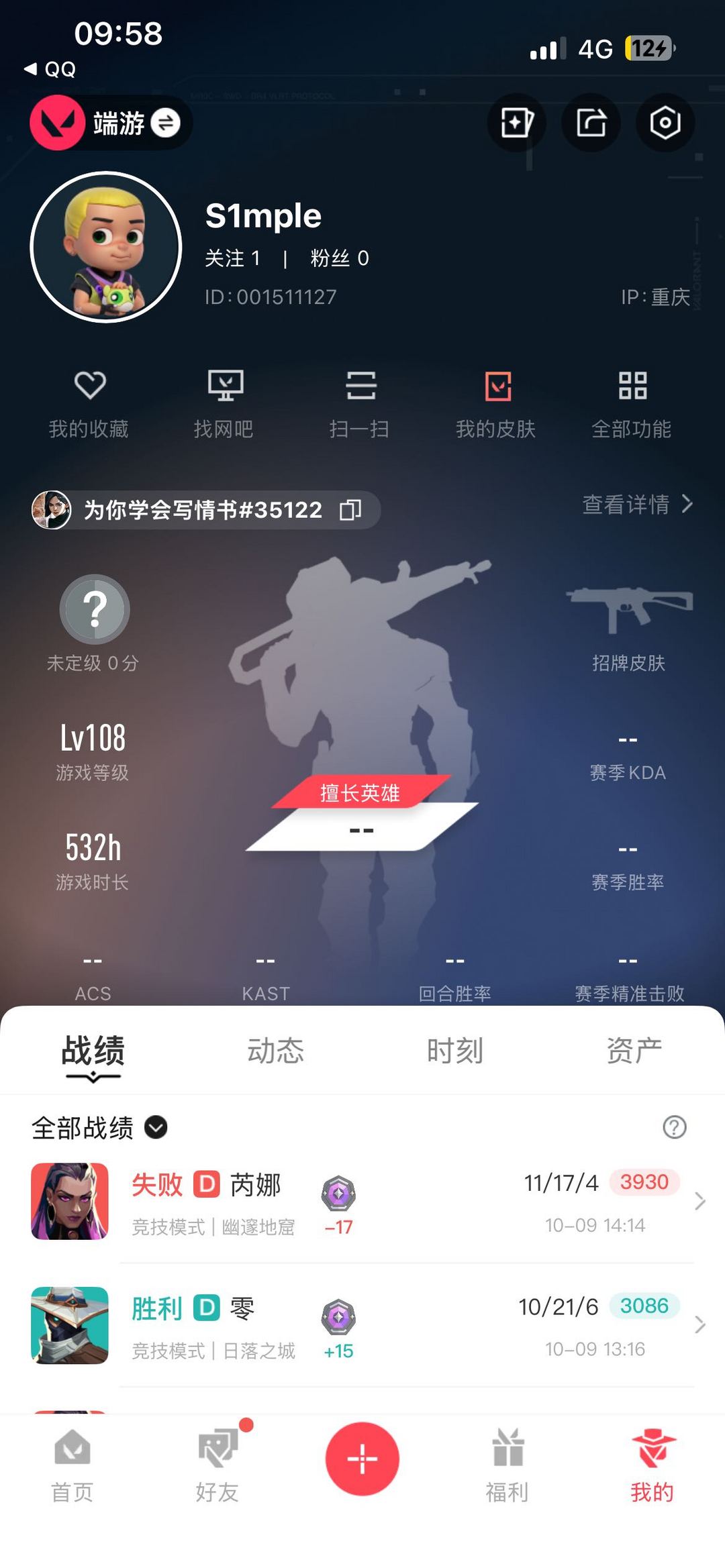This screenshot has height=1568, width=725.
Task: Tap 查看详情 to view details
Action: pos(636,504)
